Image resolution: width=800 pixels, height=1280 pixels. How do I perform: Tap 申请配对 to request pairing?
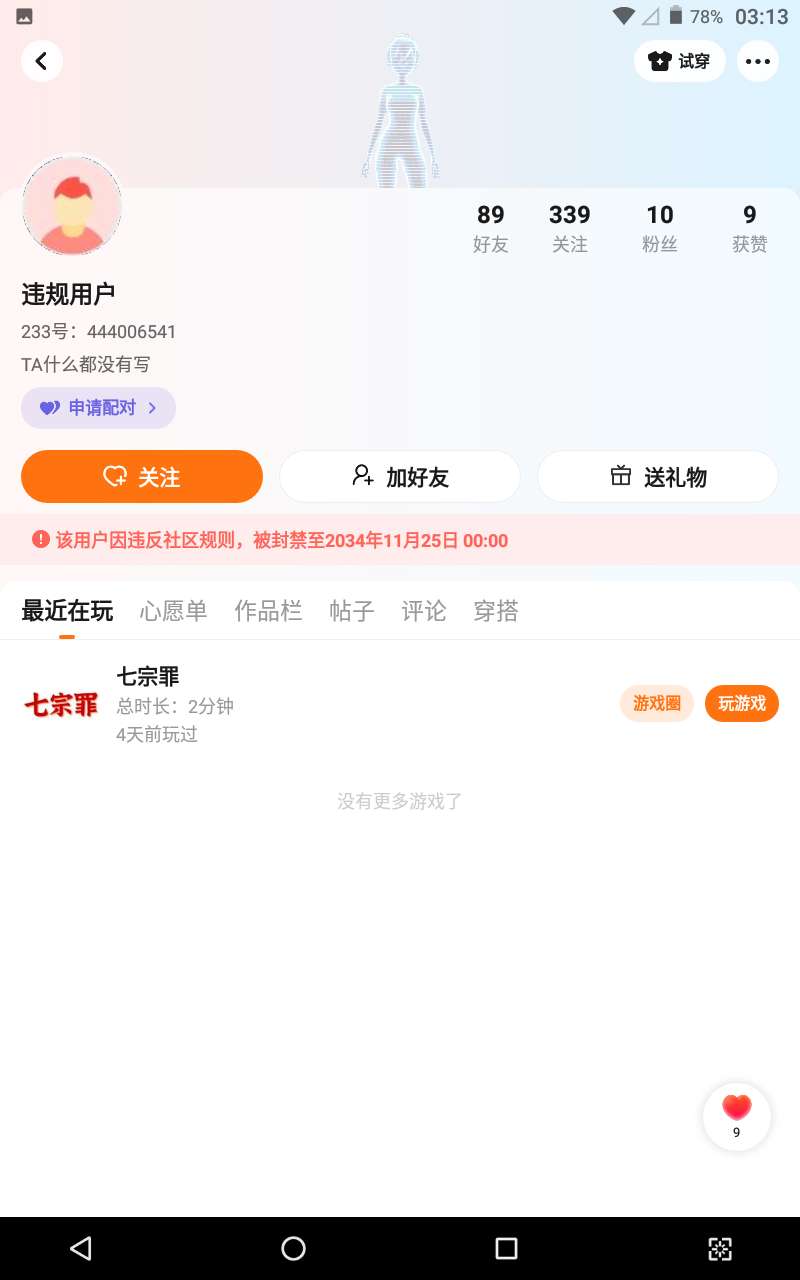[98, 408]
